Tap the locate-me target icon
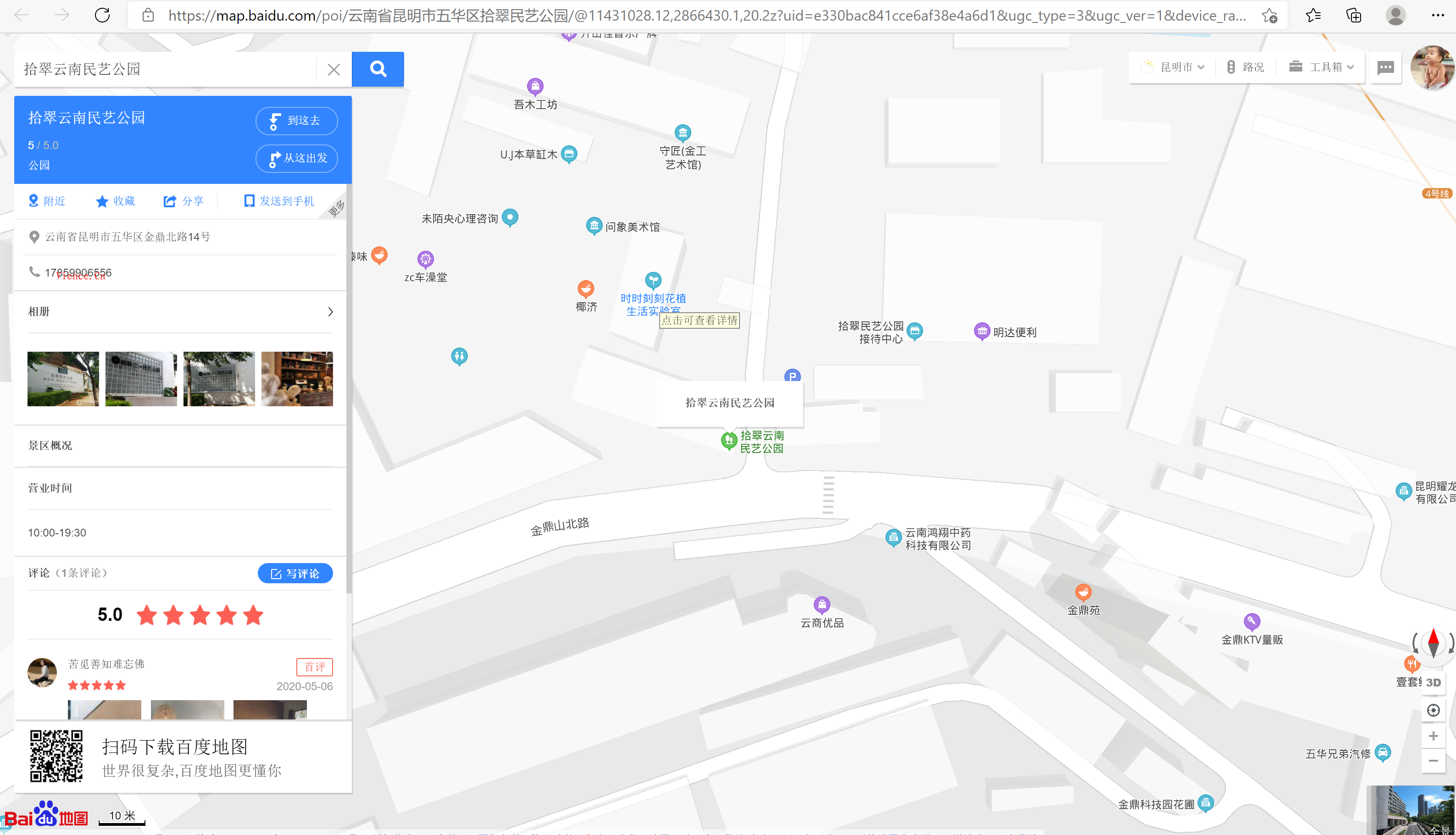 pyautogui.click(x=1433, y=711)
